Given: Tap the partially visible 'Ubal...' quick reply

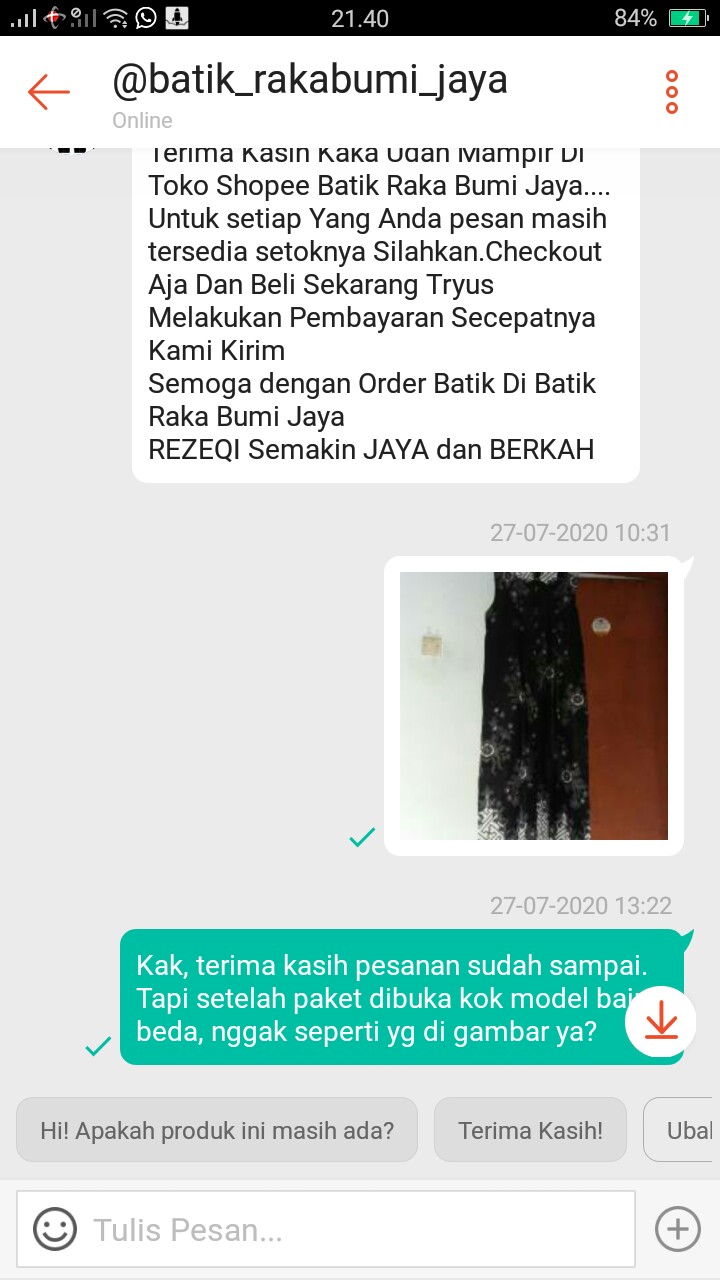Looking at the screenshot, I should [689, 1129].
